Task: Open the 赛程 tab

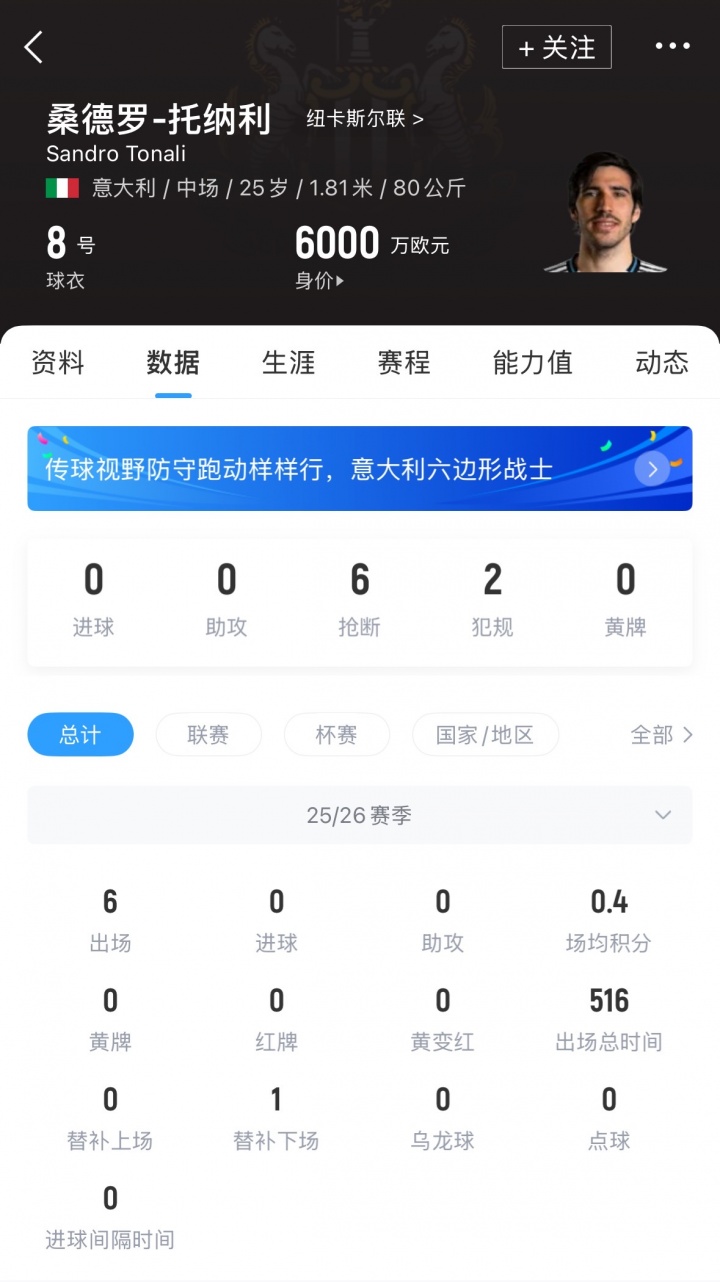Action: [x=404, y=362]
